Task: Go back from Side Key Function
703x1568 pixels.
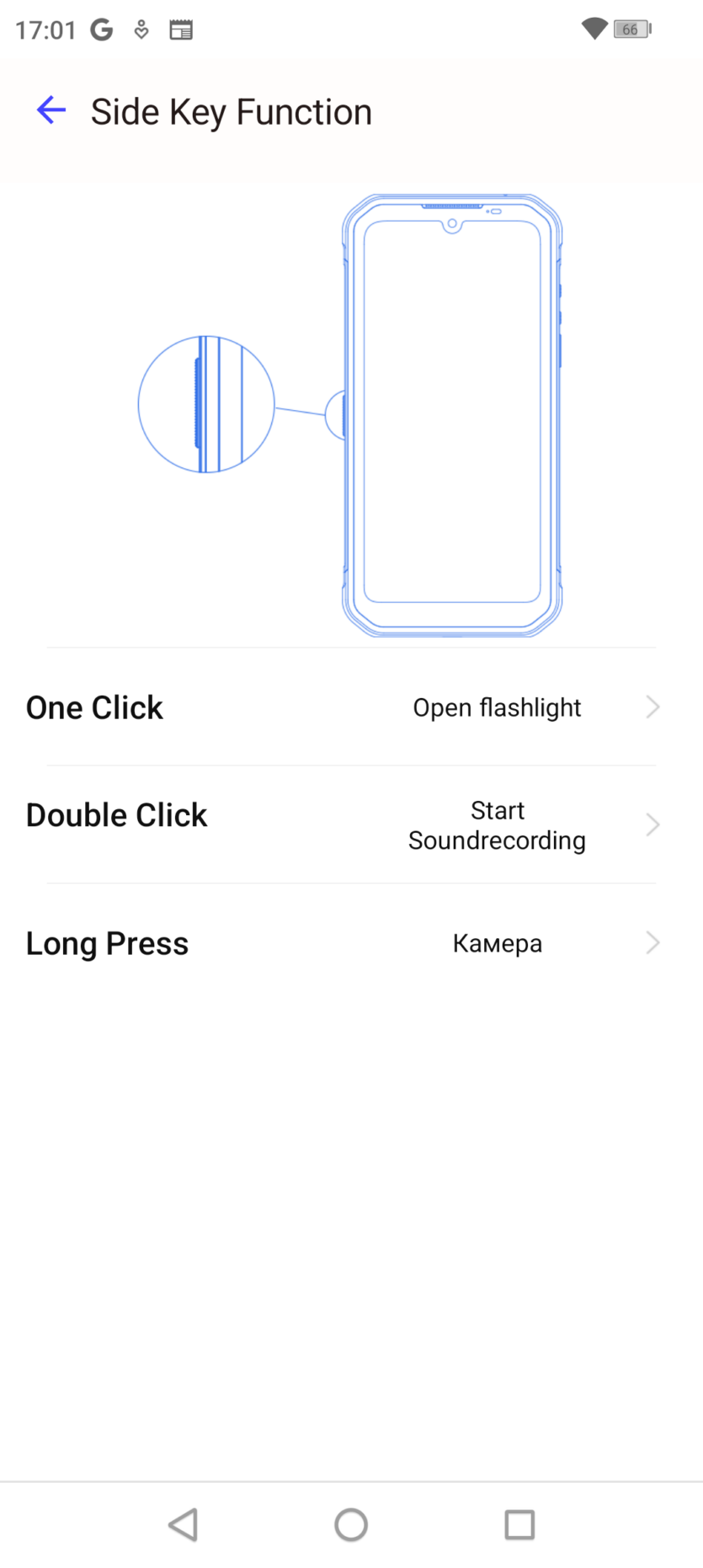Action: (51, 110)
